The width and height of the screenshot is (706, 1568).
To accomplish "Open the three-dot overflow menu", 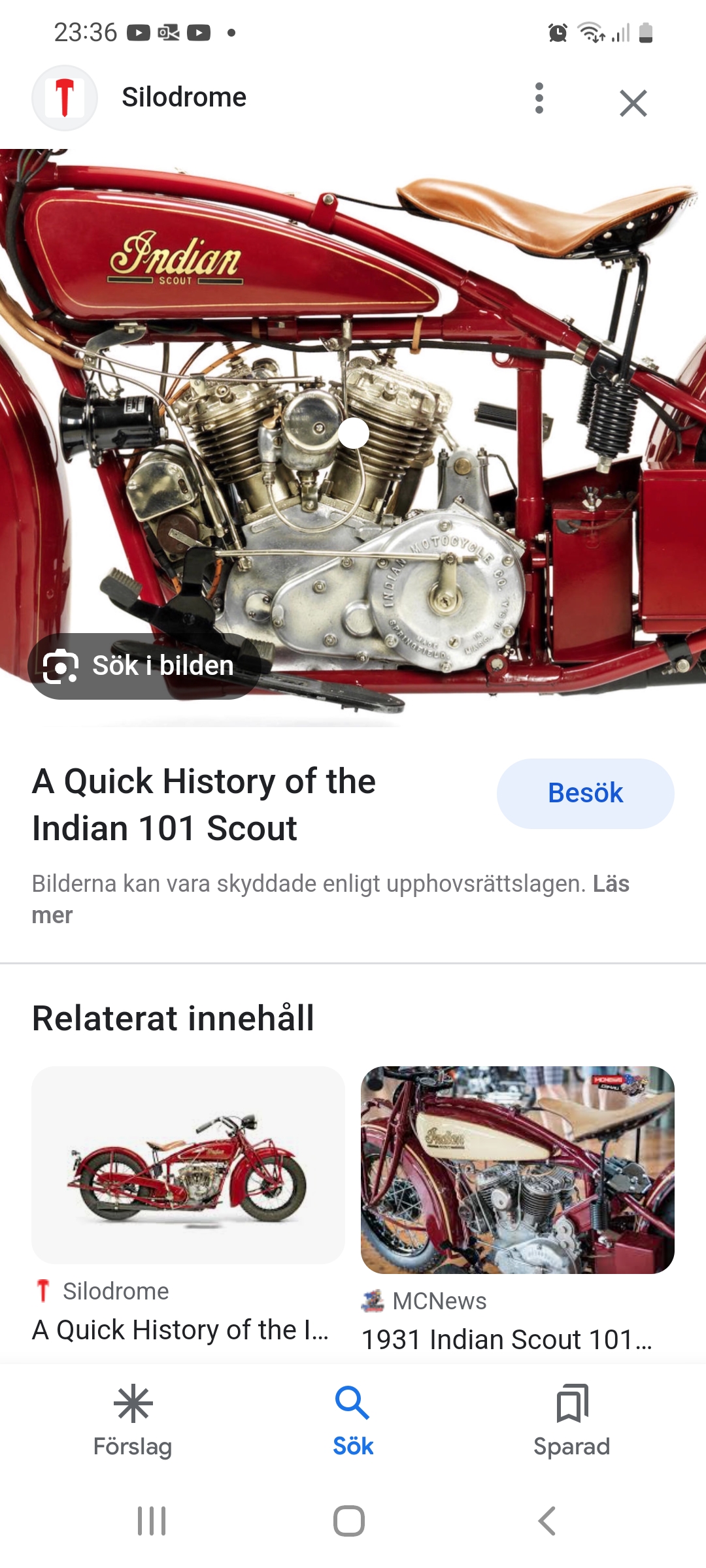I will point(539,98).
